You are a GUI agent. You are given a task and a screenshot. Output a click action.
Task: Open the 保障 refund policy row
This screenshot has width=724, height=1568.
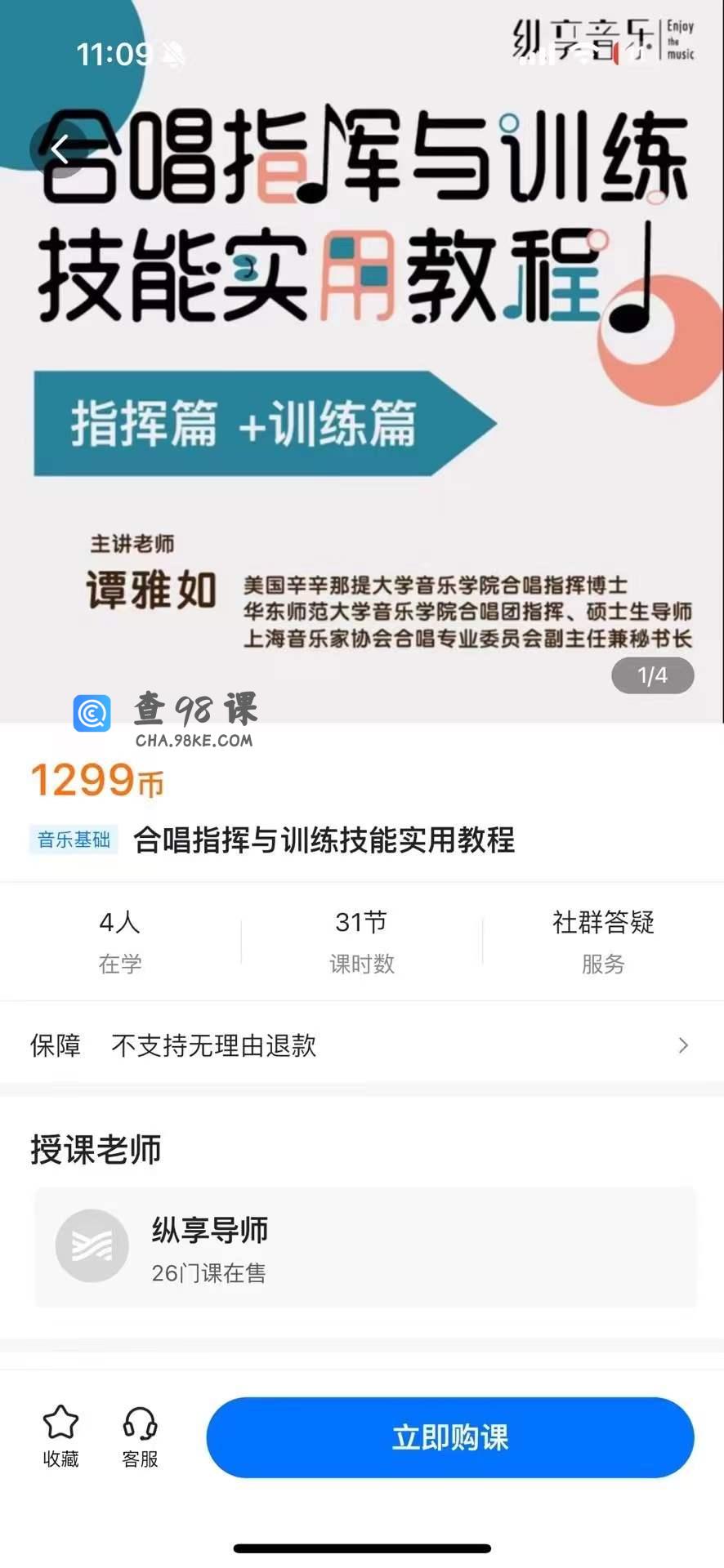coord(362,1045)
